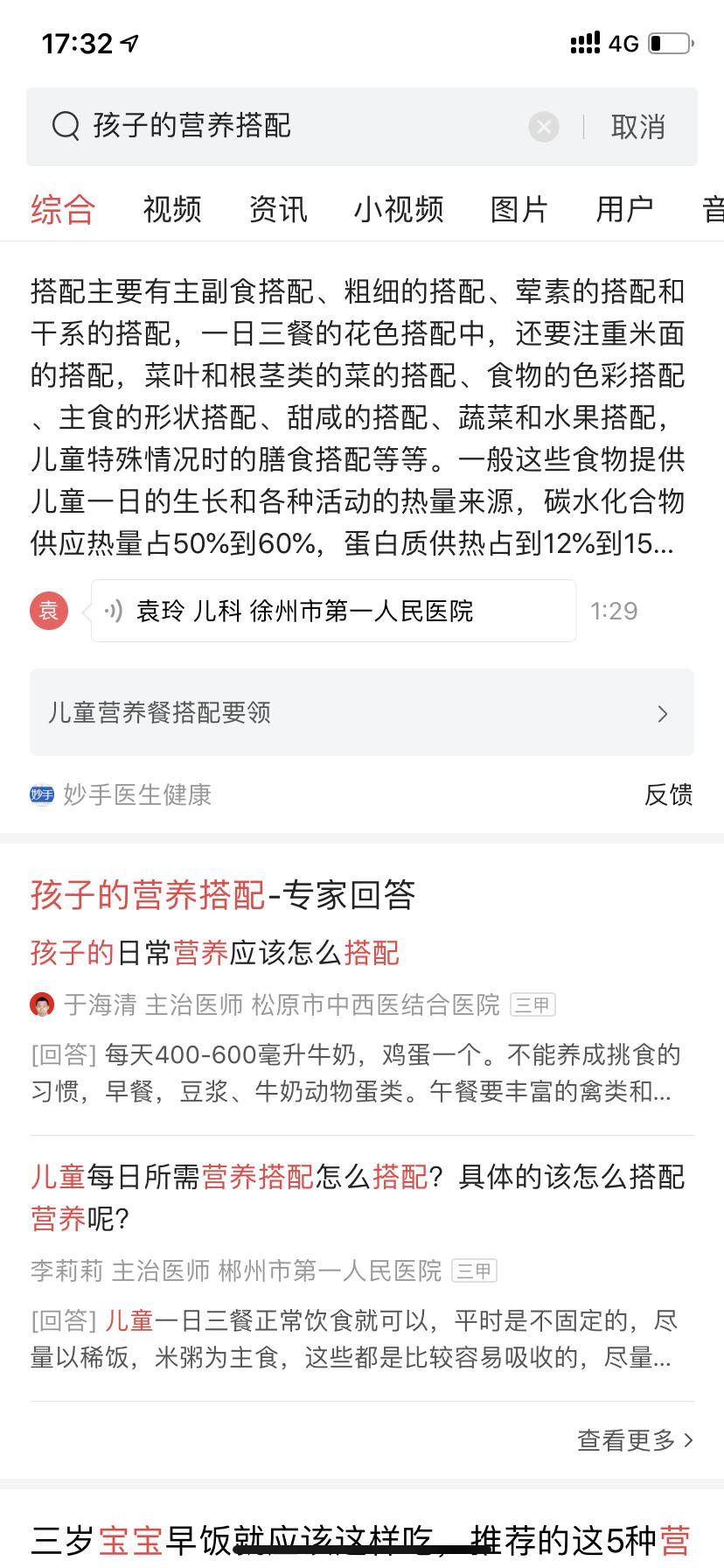The image size is (724, 1568).
Task: Expand the 儿童营养餐搭配要领 card via its chevron
Action: (x=663, y=714)
